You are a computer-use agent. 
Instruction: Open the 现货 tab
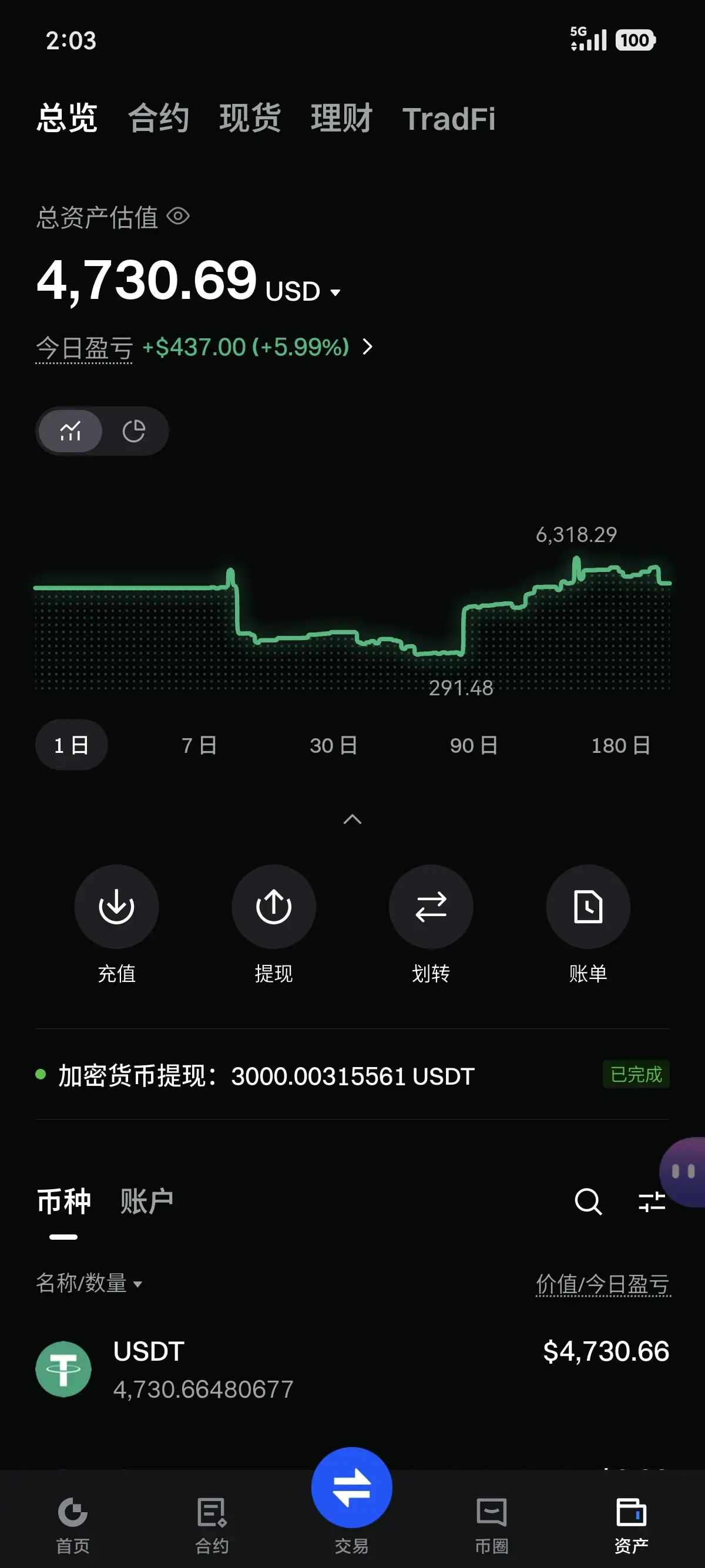250,118
